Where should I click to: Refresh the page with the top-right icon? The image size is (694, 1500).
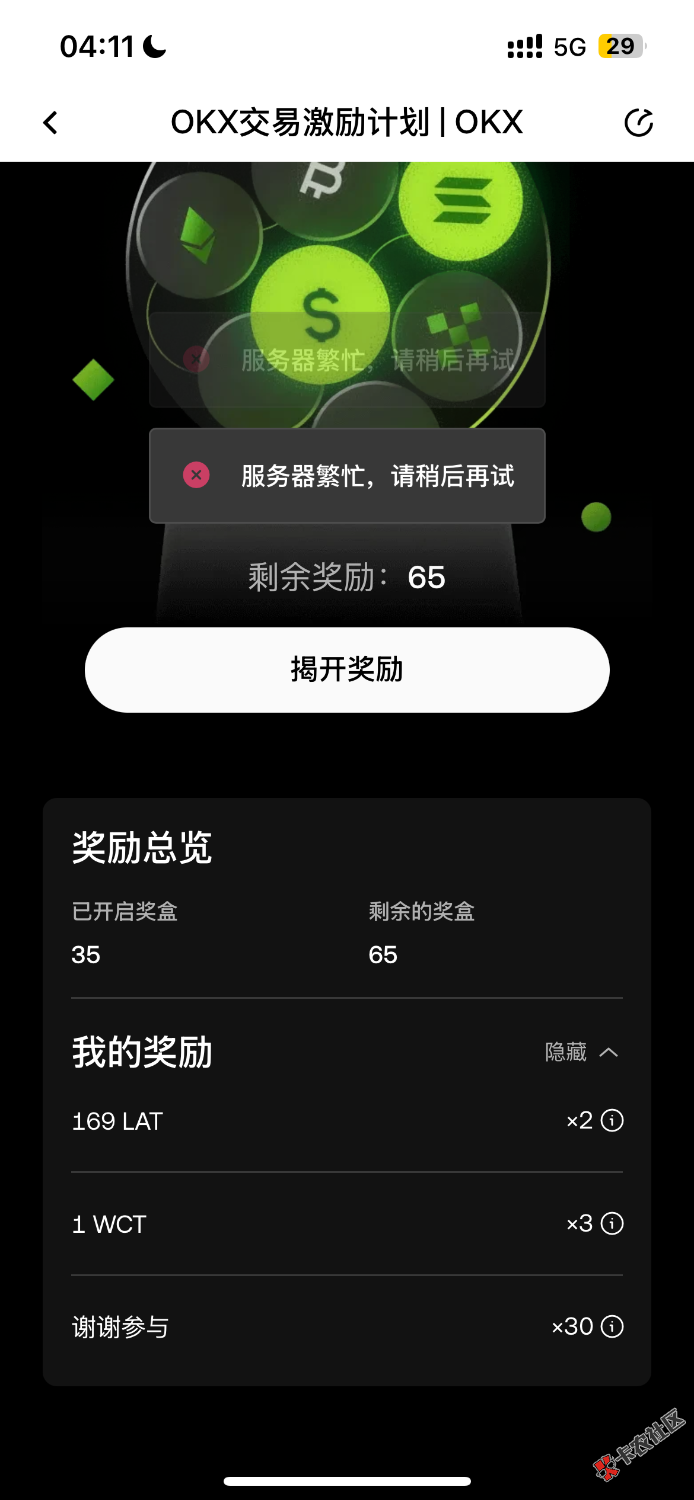(638, 123)
